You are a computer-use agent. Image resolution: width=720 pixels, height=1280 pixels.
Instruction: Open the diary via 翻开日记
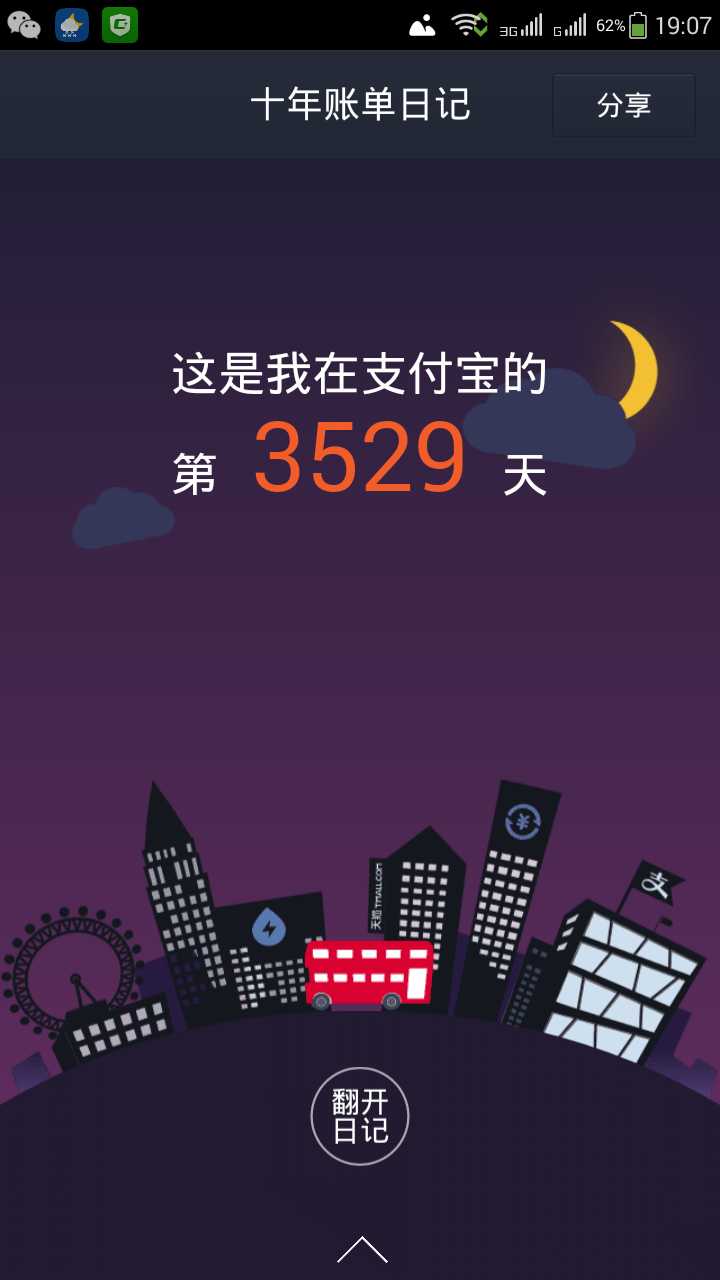(360, 1116)
